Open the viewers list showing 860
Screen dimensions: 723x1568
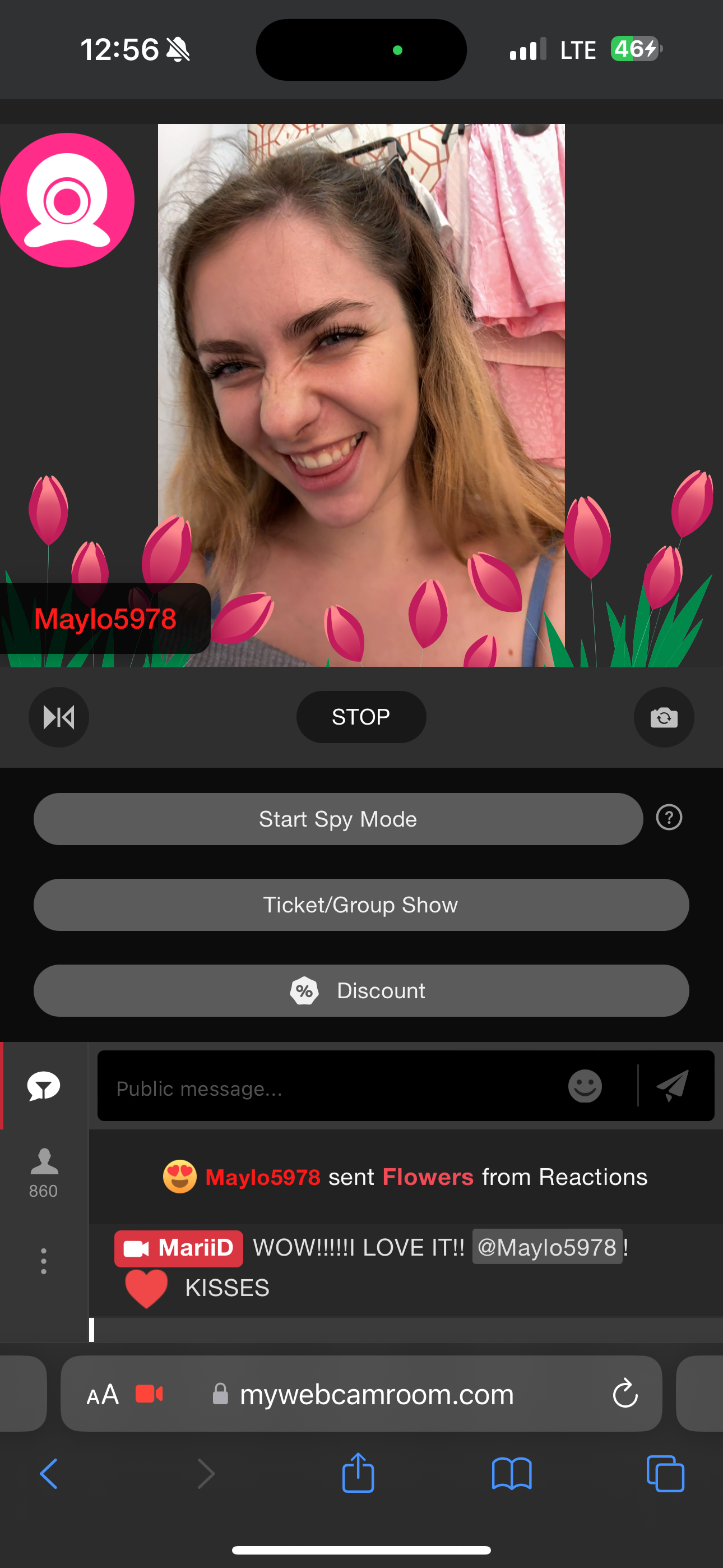(44, 1172)
